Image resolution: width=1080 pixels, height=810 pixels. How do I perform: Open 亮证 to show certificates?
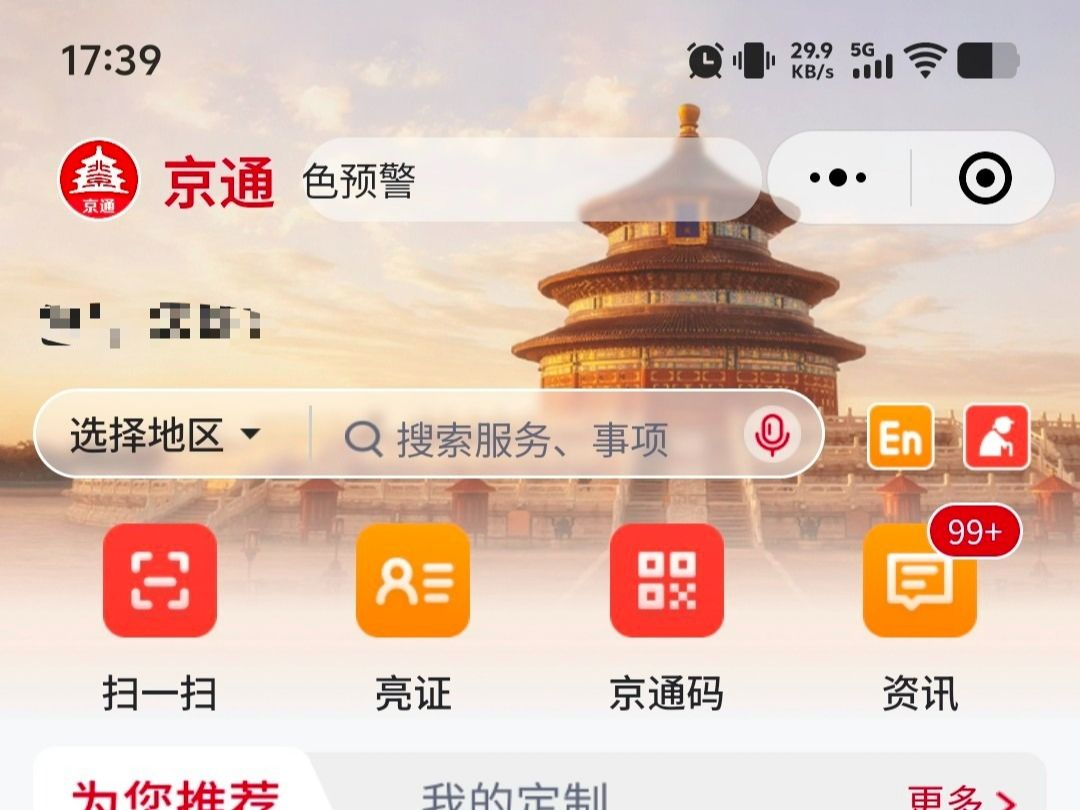click(413, 582)
